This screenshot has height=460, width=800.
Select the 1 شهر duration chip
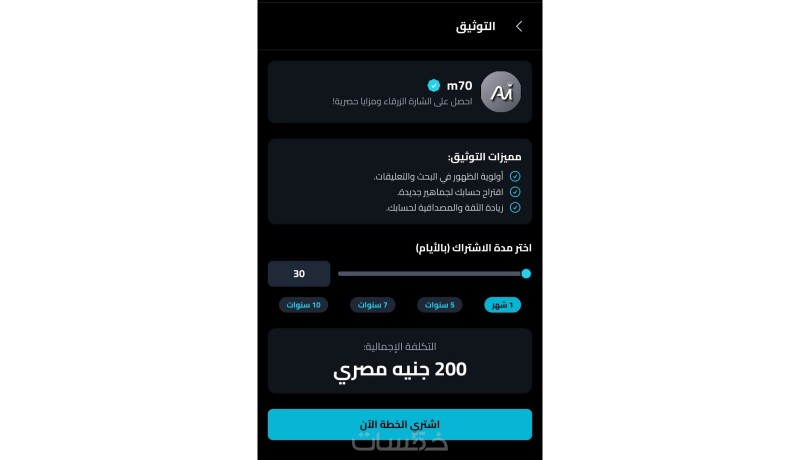tap(502, 304)
